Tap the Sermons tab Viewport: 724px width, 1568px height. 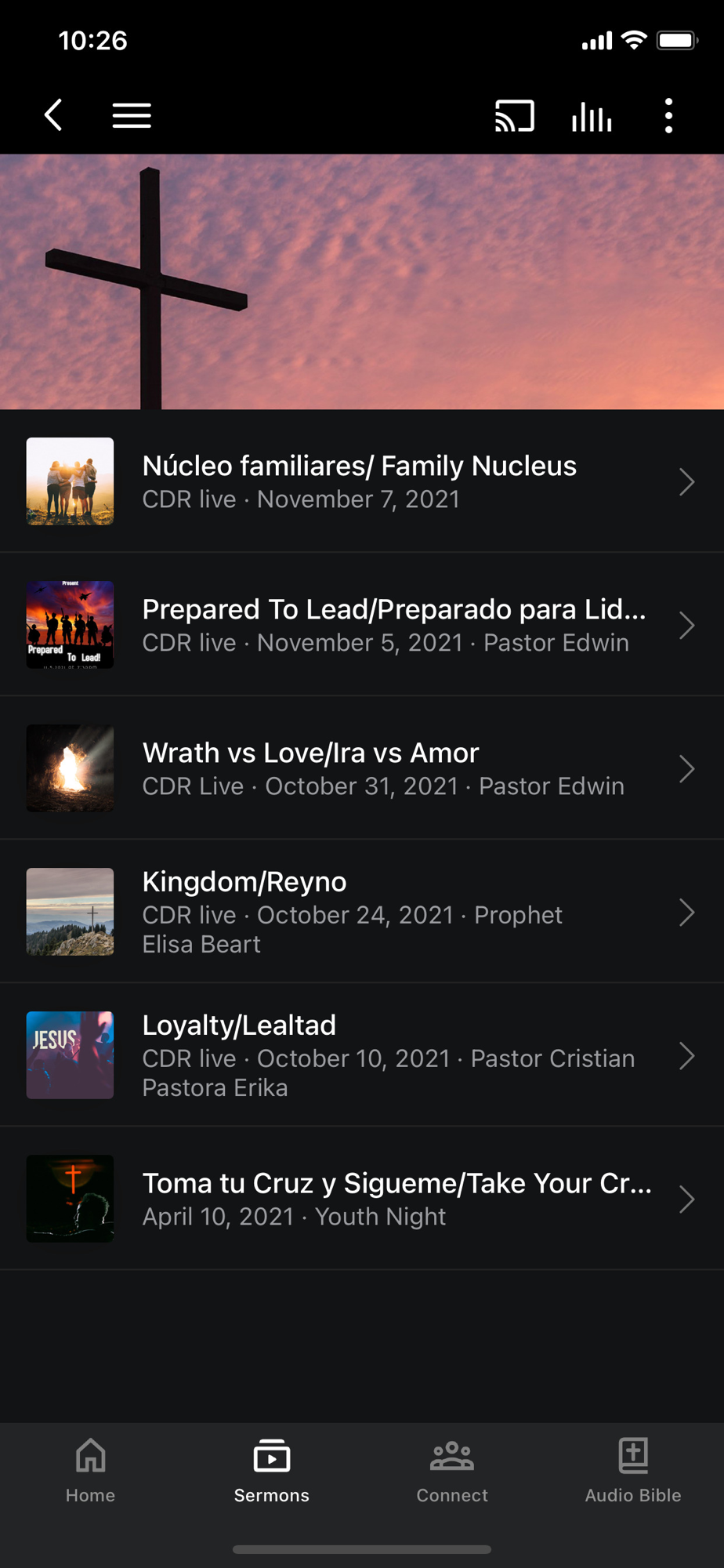[271, 1471]
